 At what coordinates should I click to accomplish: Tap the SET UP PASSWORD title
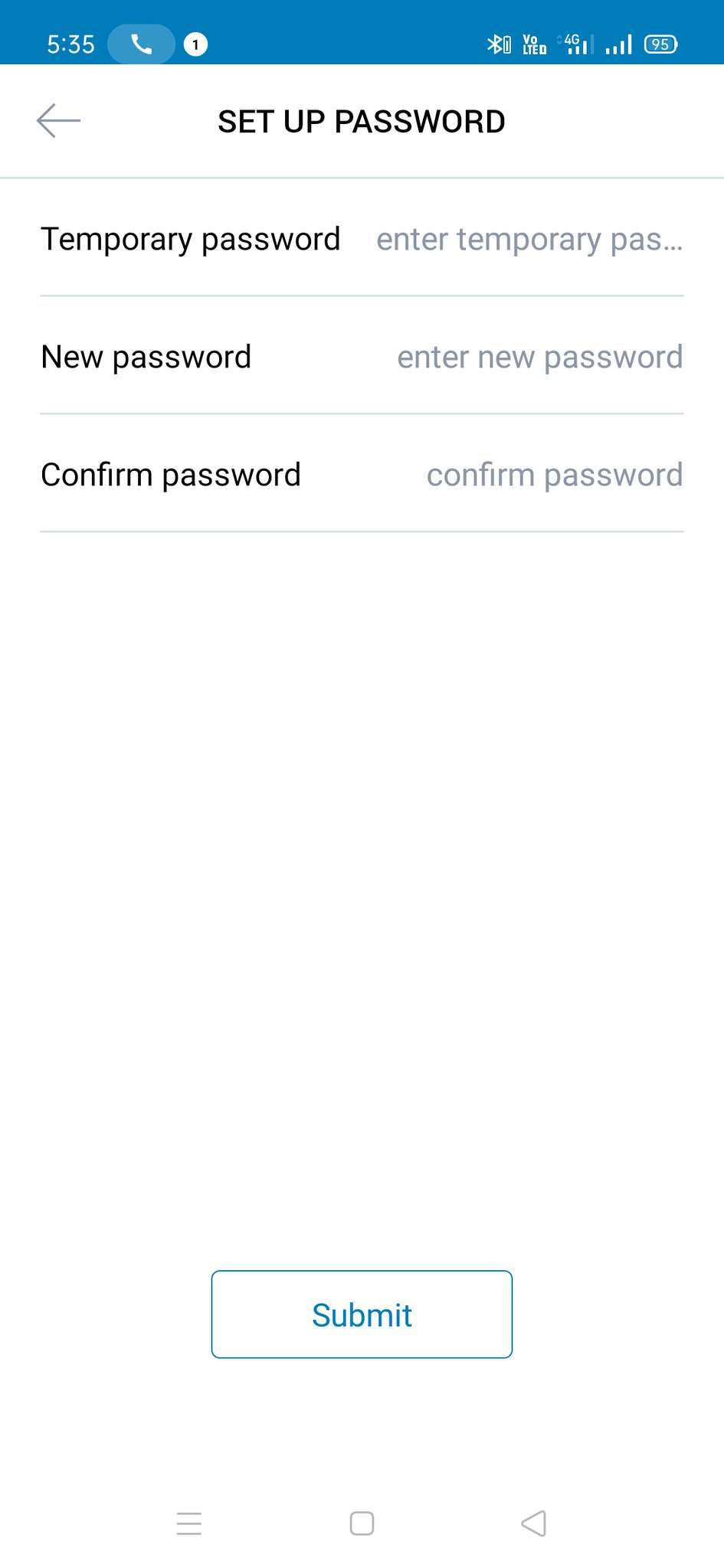361,121
